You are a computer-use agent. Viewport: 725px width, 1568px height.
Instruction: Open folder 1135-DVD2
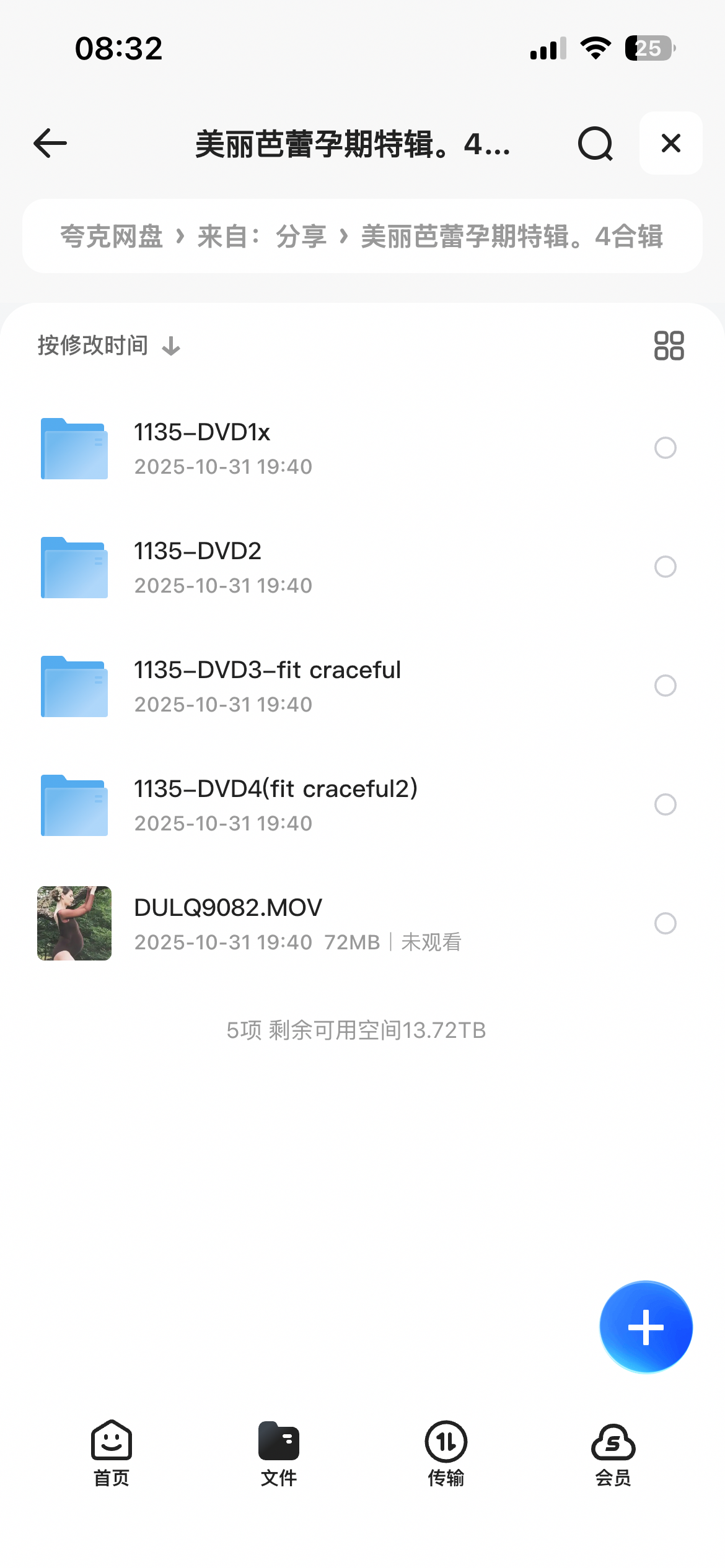pyautogui.click(x=198, y=567)
